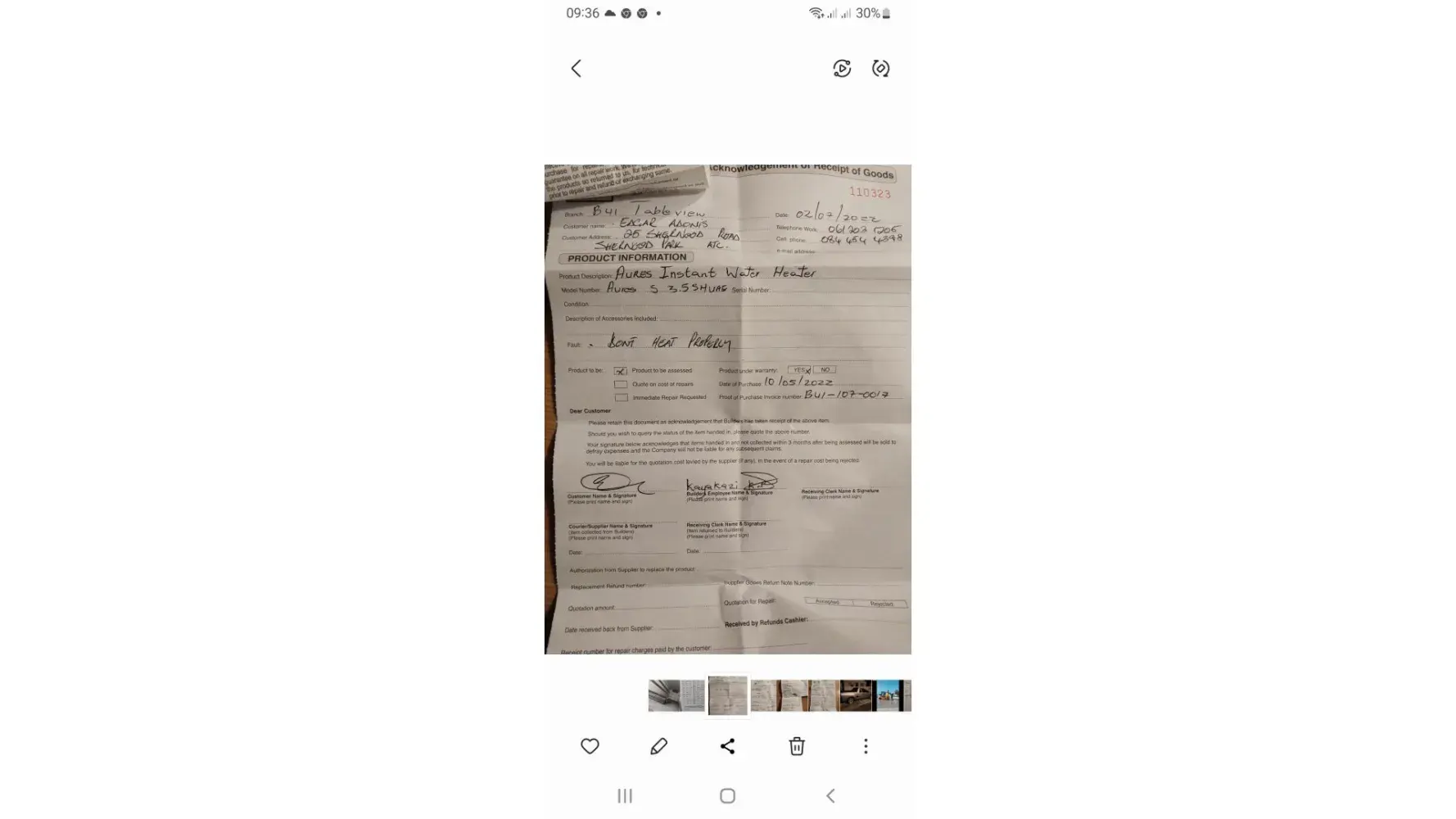Go back to the gallery album
This screenshot has height=819, width=1456.
click(x=576, y=69)
